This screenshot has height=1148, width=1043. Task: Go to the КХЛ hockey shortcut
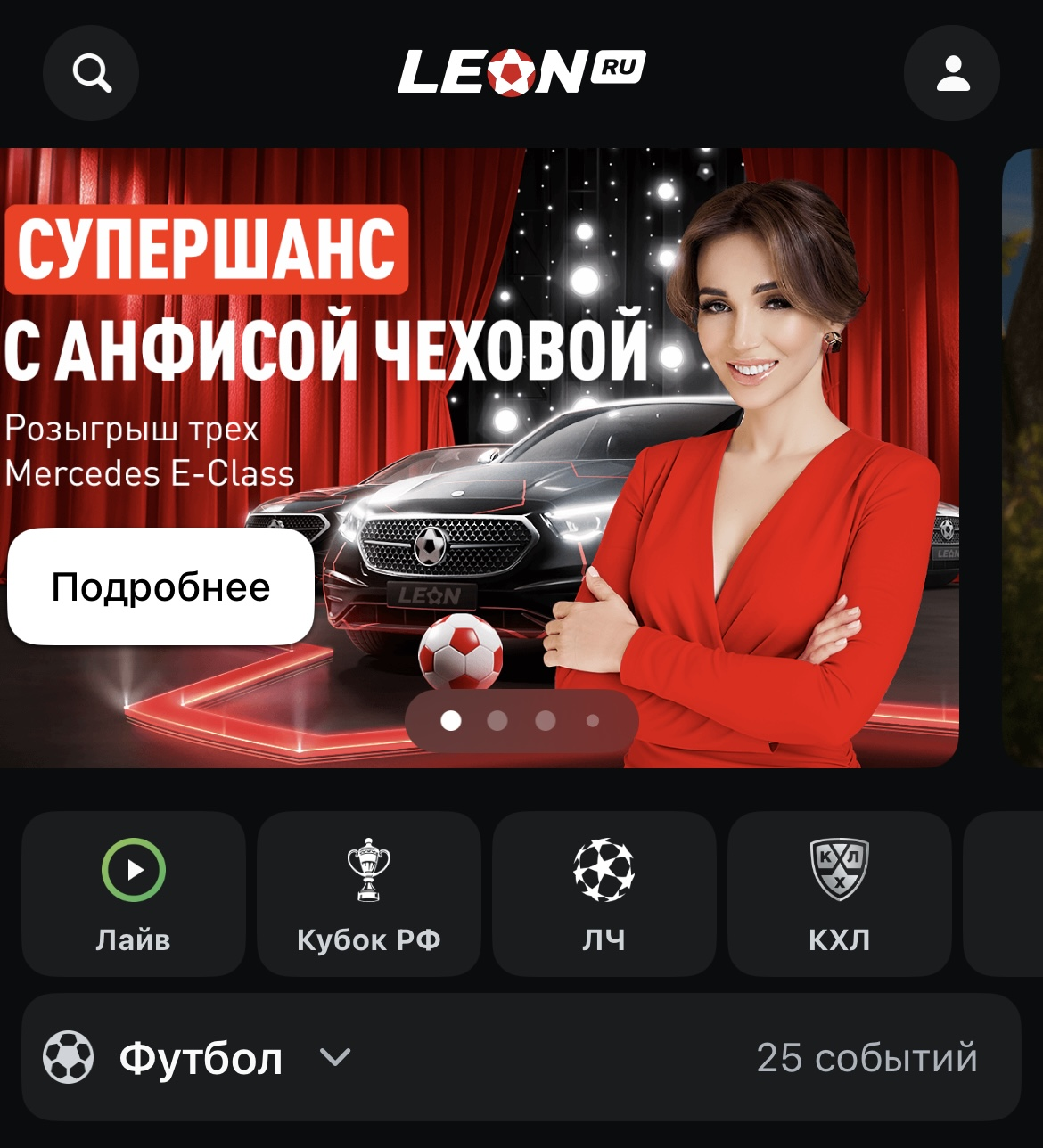point(839,893)
